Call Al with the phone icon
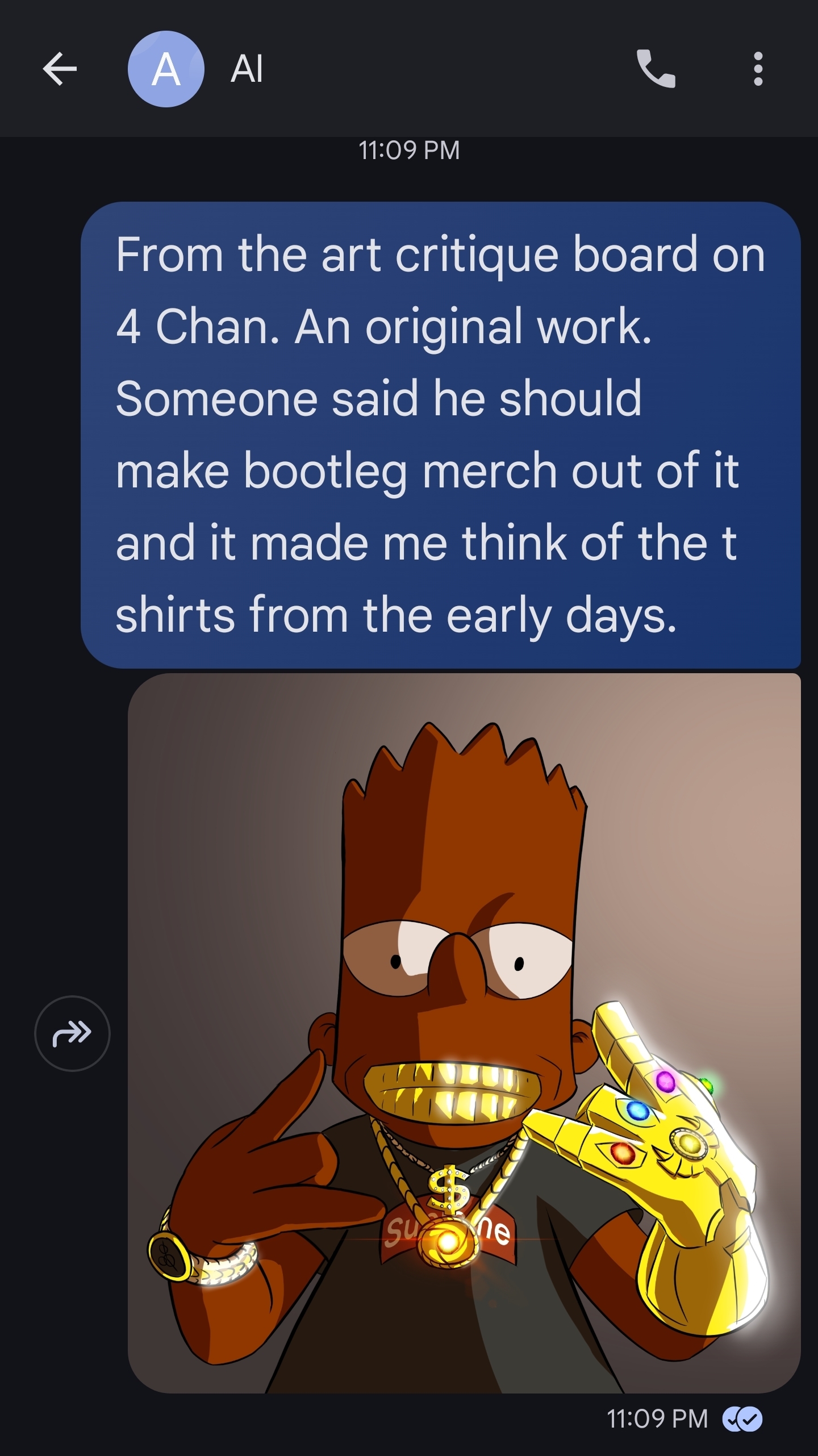818x1456 pixels. click(656, 69)
